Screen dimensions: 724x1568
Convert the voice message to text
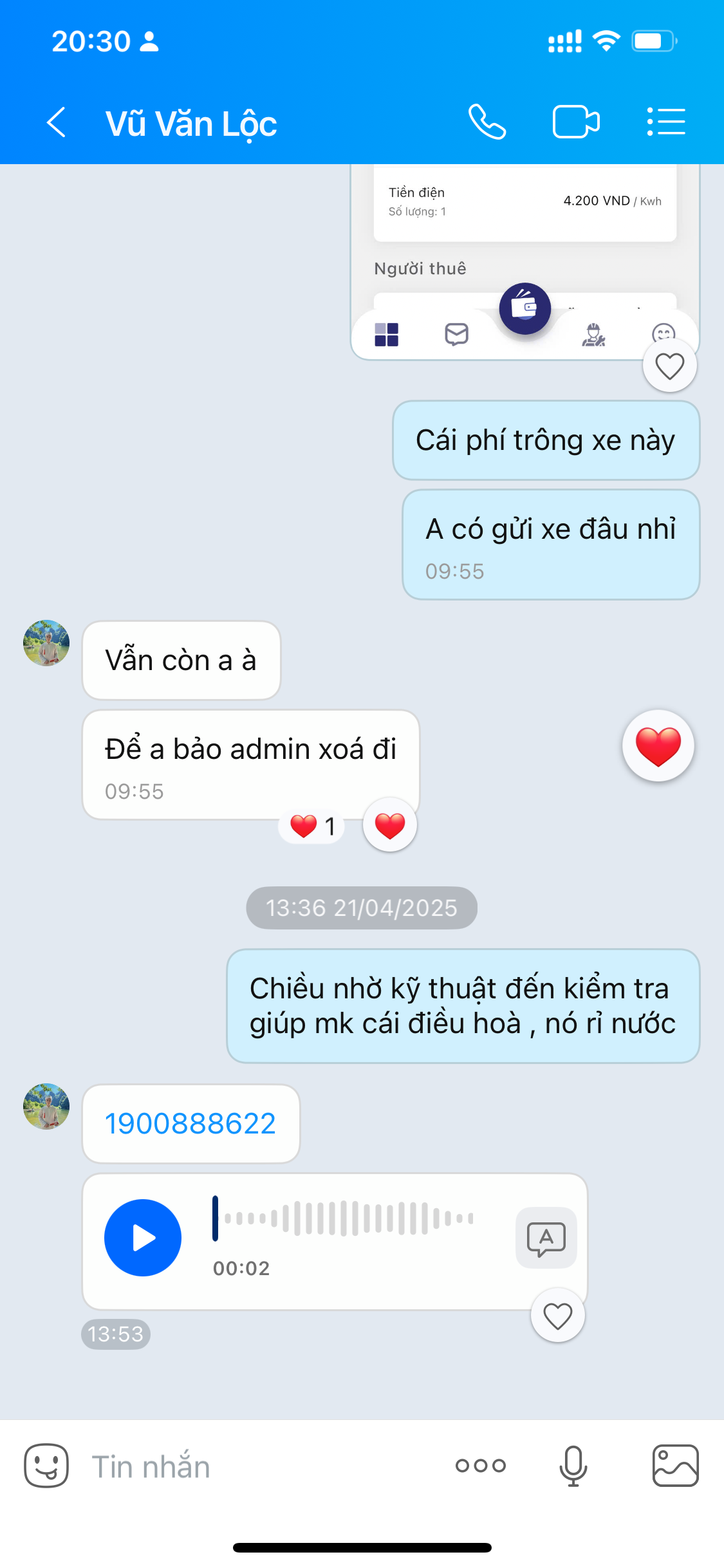tap(546, 1238)
